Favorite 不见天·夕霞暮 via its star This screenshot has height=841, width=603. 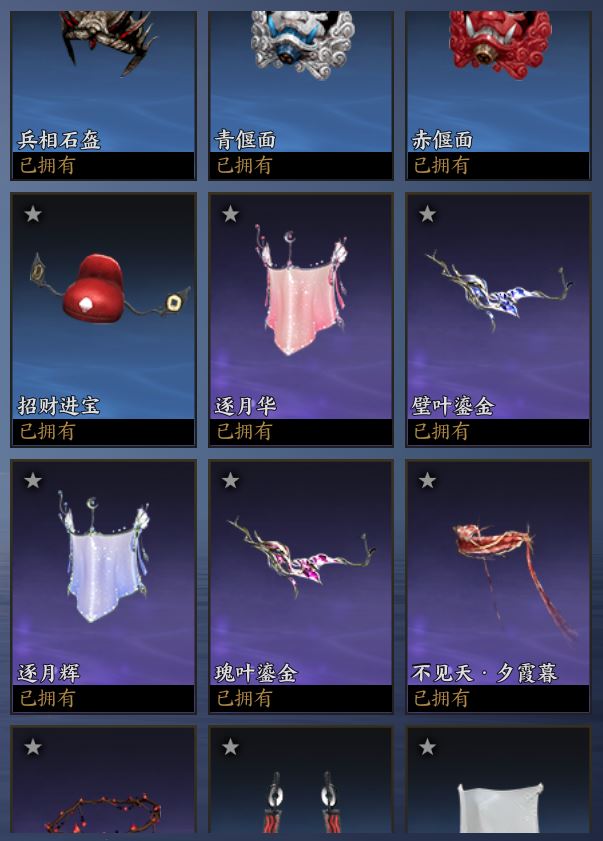[427, 481]
